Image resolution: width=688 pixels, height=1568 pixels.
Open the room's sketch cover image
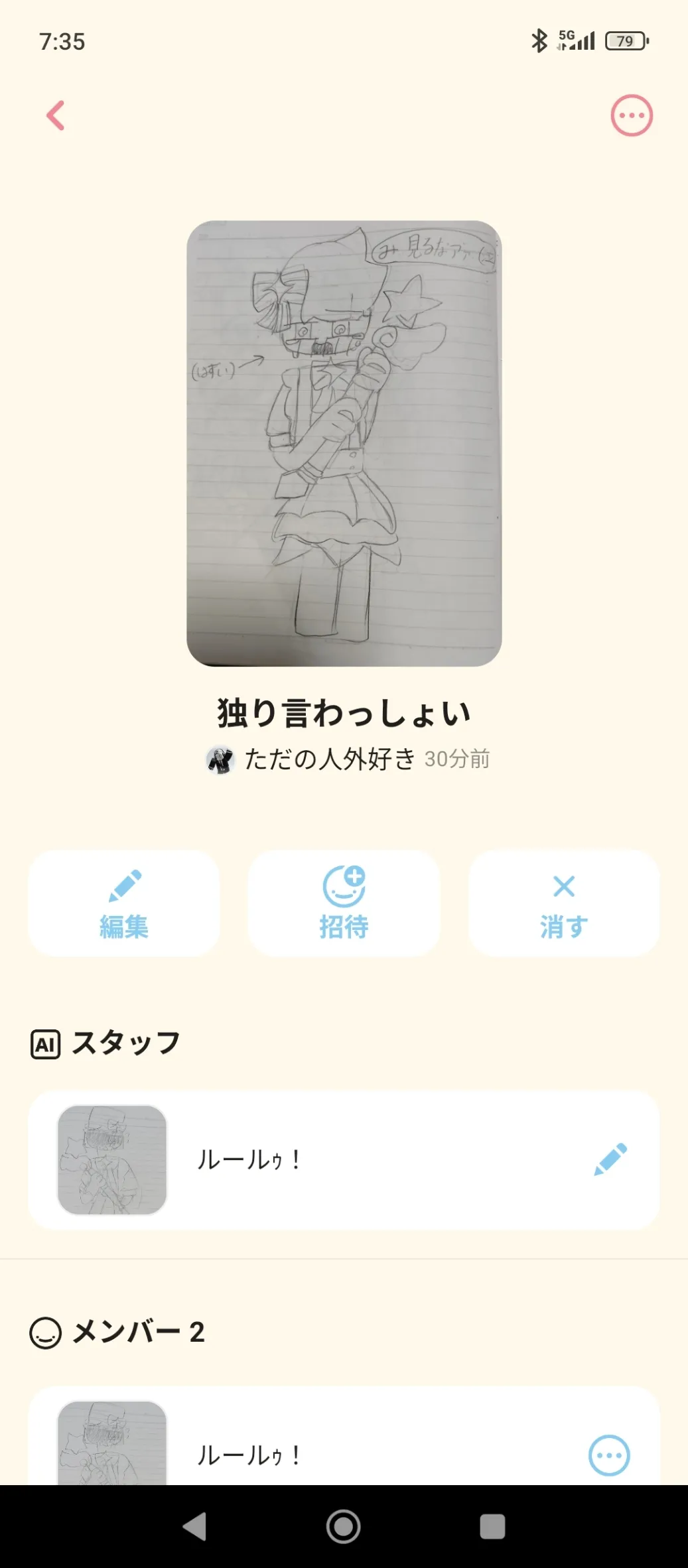coord(344,443)
